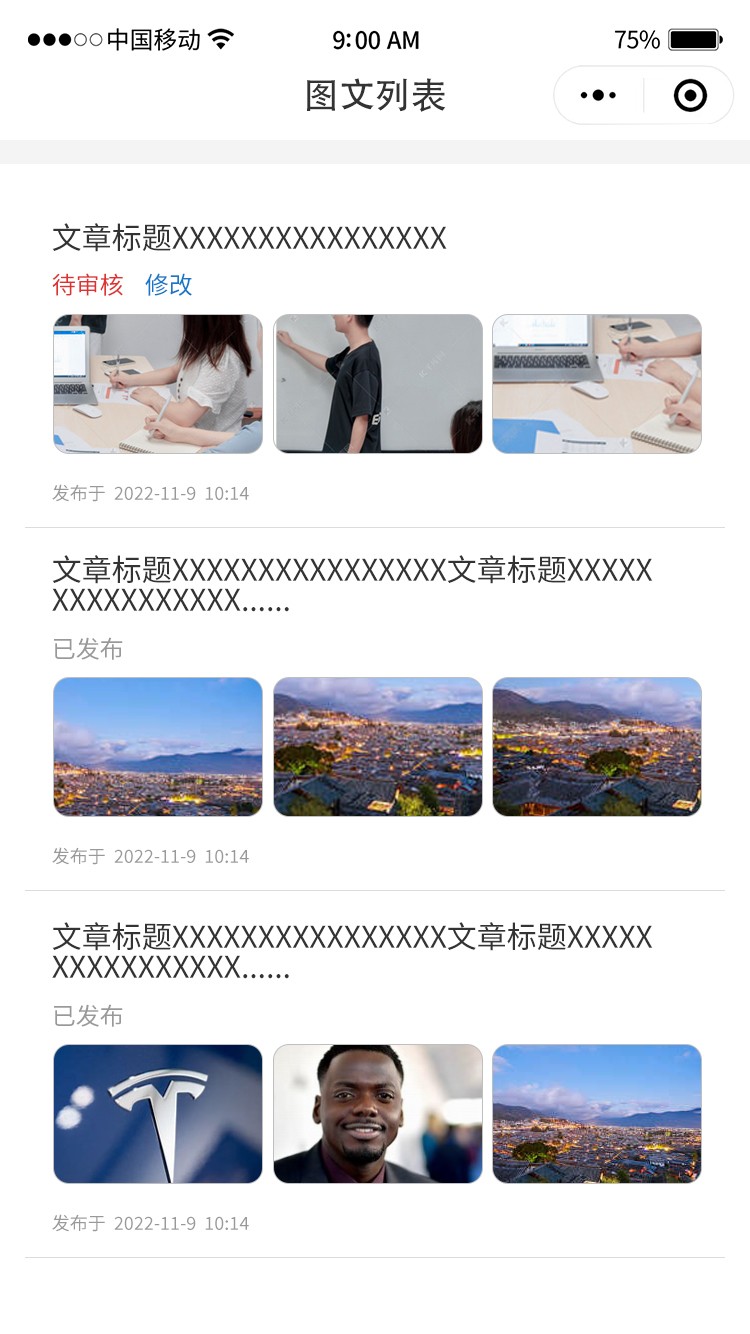Open the mini program more-options menu
This screenshot has height=1334, width=750.
(x=598, y=96)
